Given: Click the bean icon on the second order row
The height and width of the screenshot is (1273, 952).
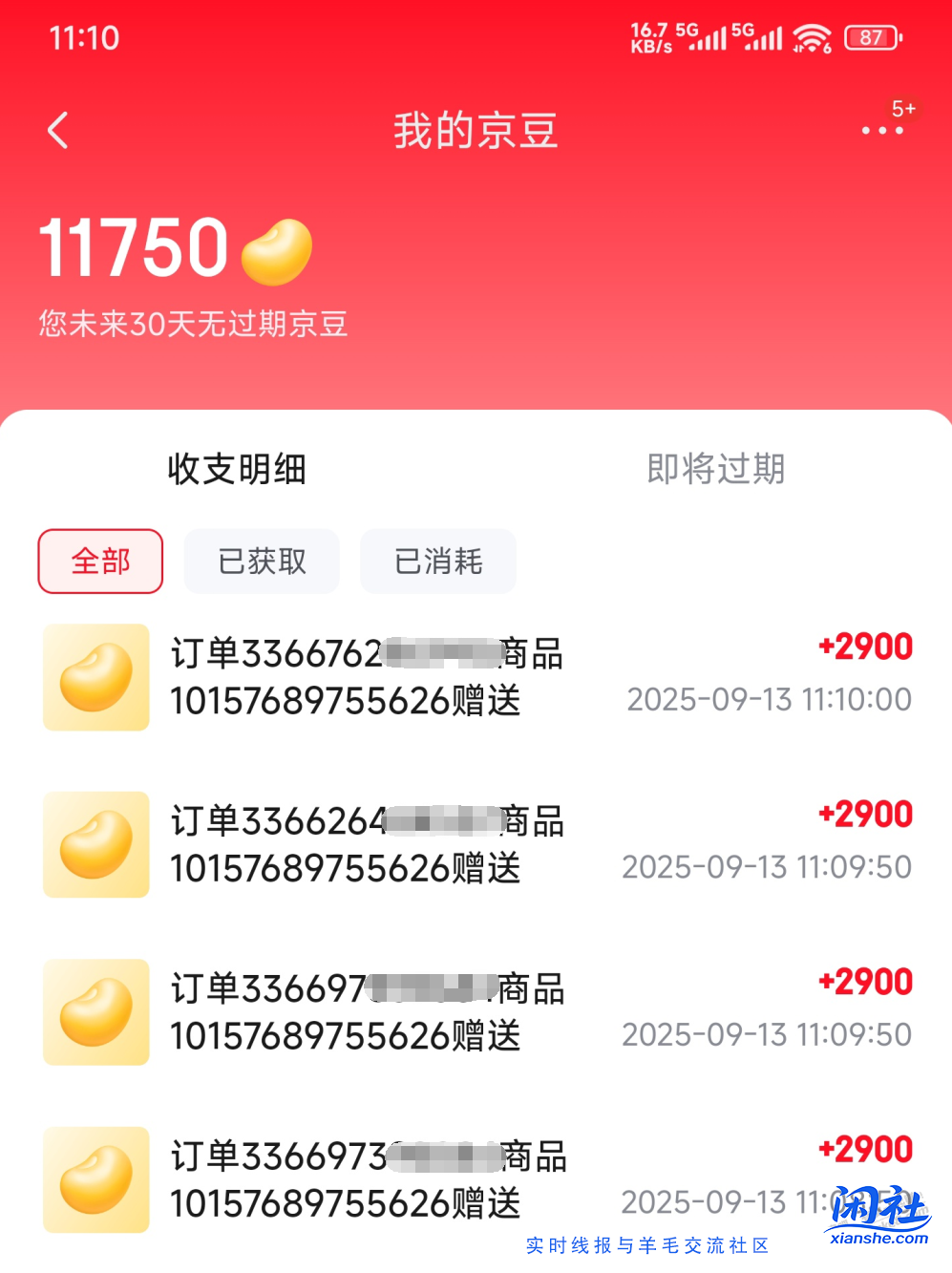Looking at the screenshot, I should 95,844.
